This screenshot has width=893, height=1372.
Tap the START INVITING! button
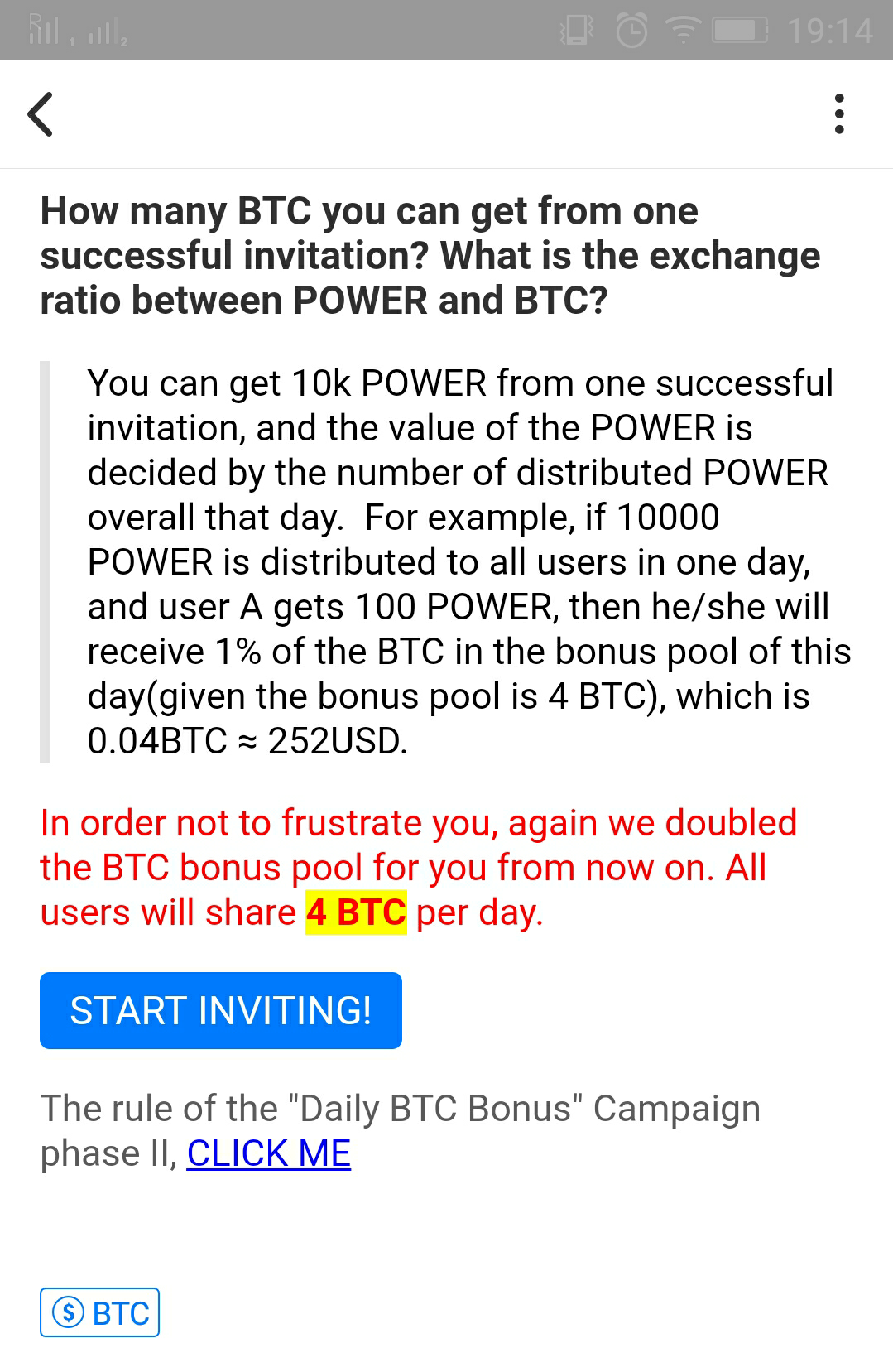click(221, 1010)
